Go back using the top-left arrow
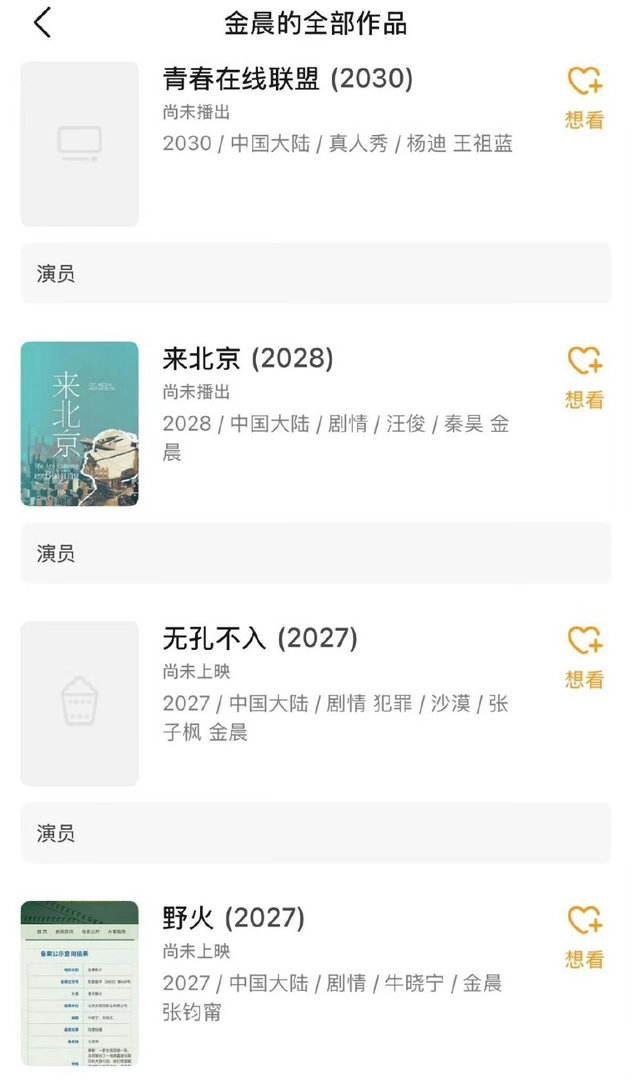 42,22
